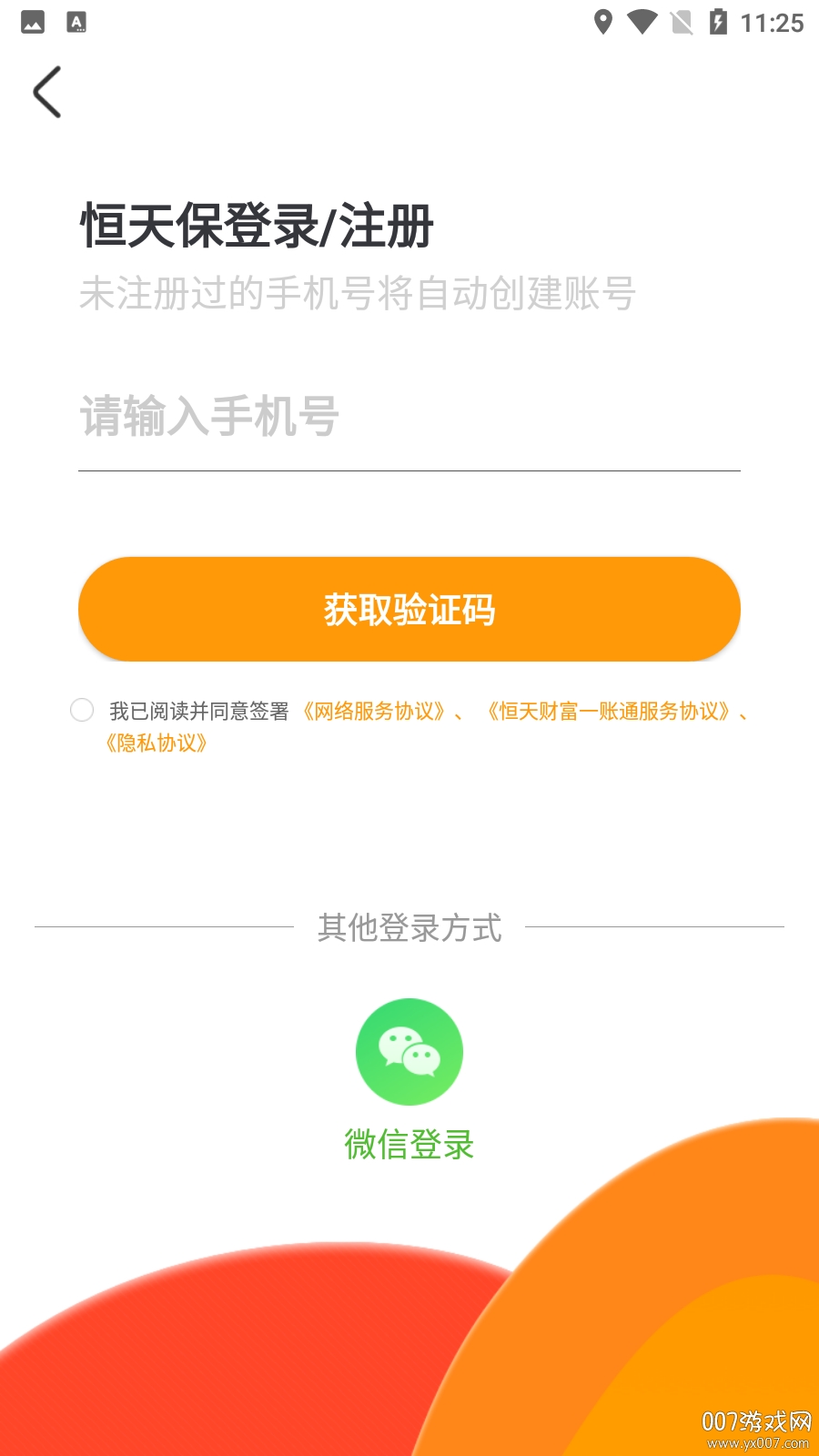Screen dimensions: 819x1456
Task: Click the Wi-Fi icon in status bar
Action: [643, 20]
